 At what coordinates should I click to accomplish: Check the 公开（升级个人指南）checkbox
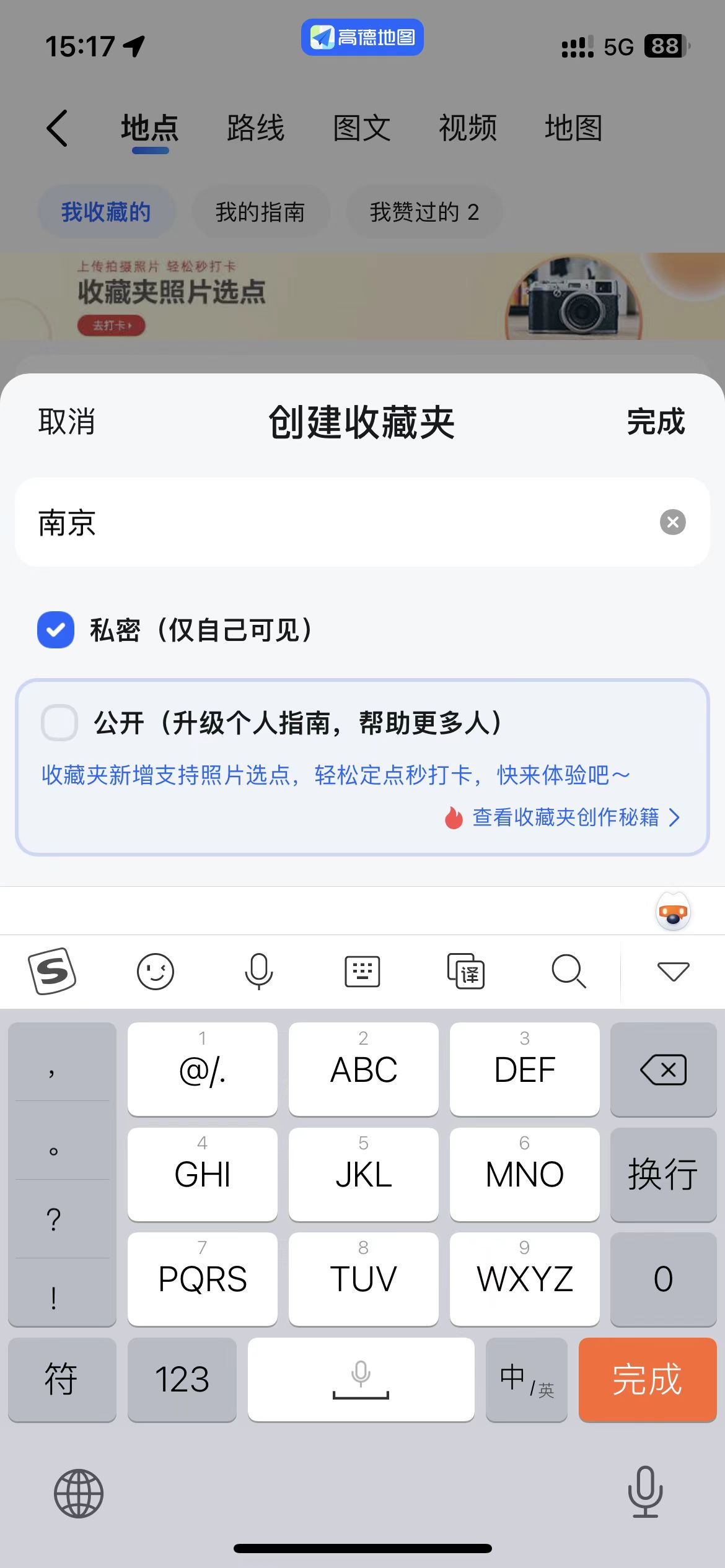click(x=59, y=723)
